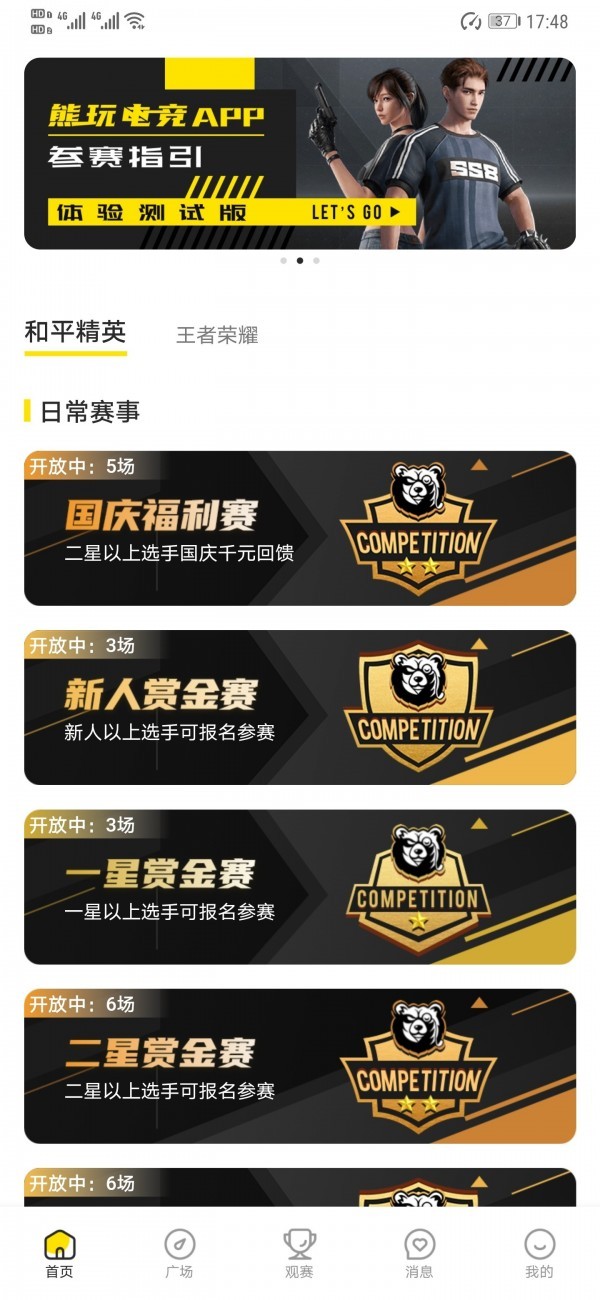Go to the 首页 home tab
Image resolution: width=600 pixels, height=1300 pixels.
60,1254
